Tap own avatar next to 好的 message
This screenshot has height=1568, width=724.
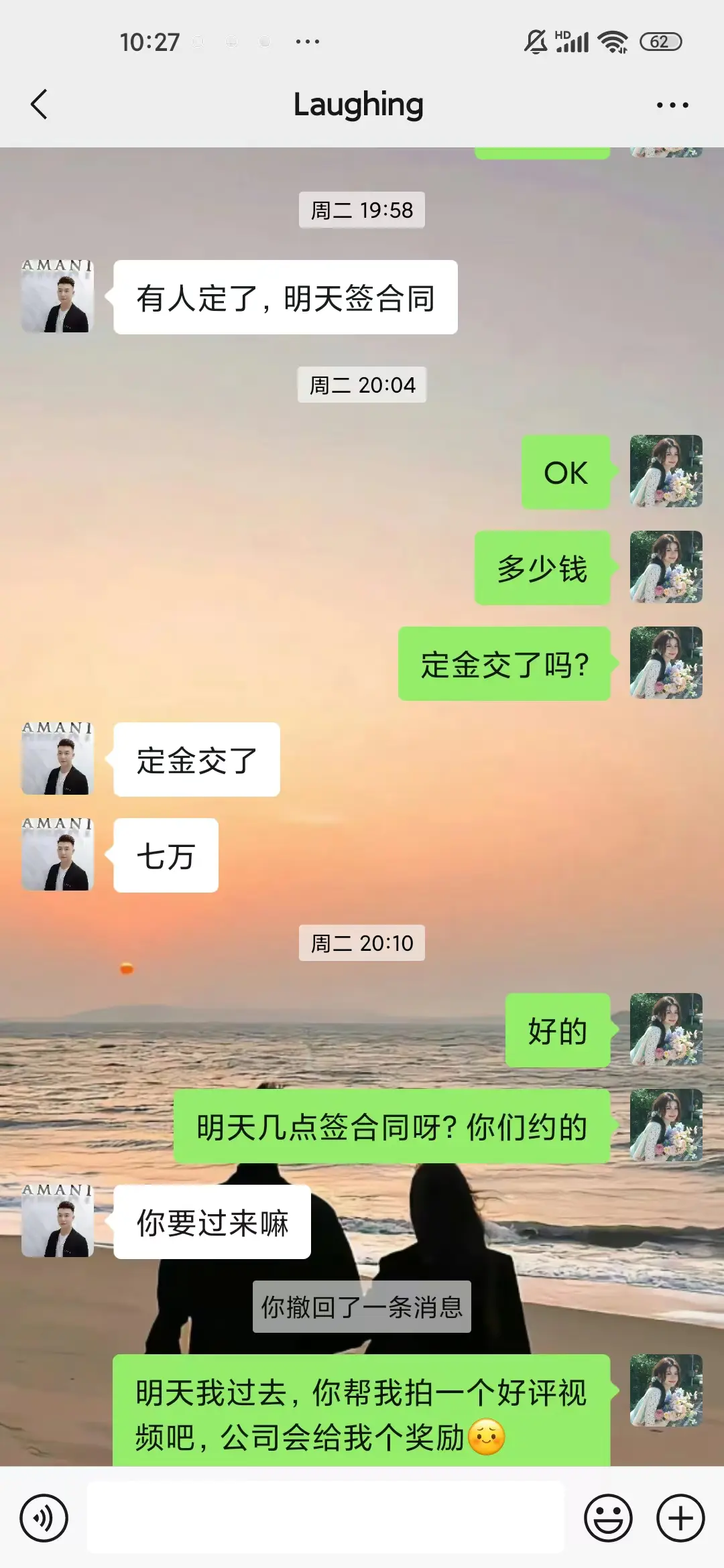[666, 1029]
